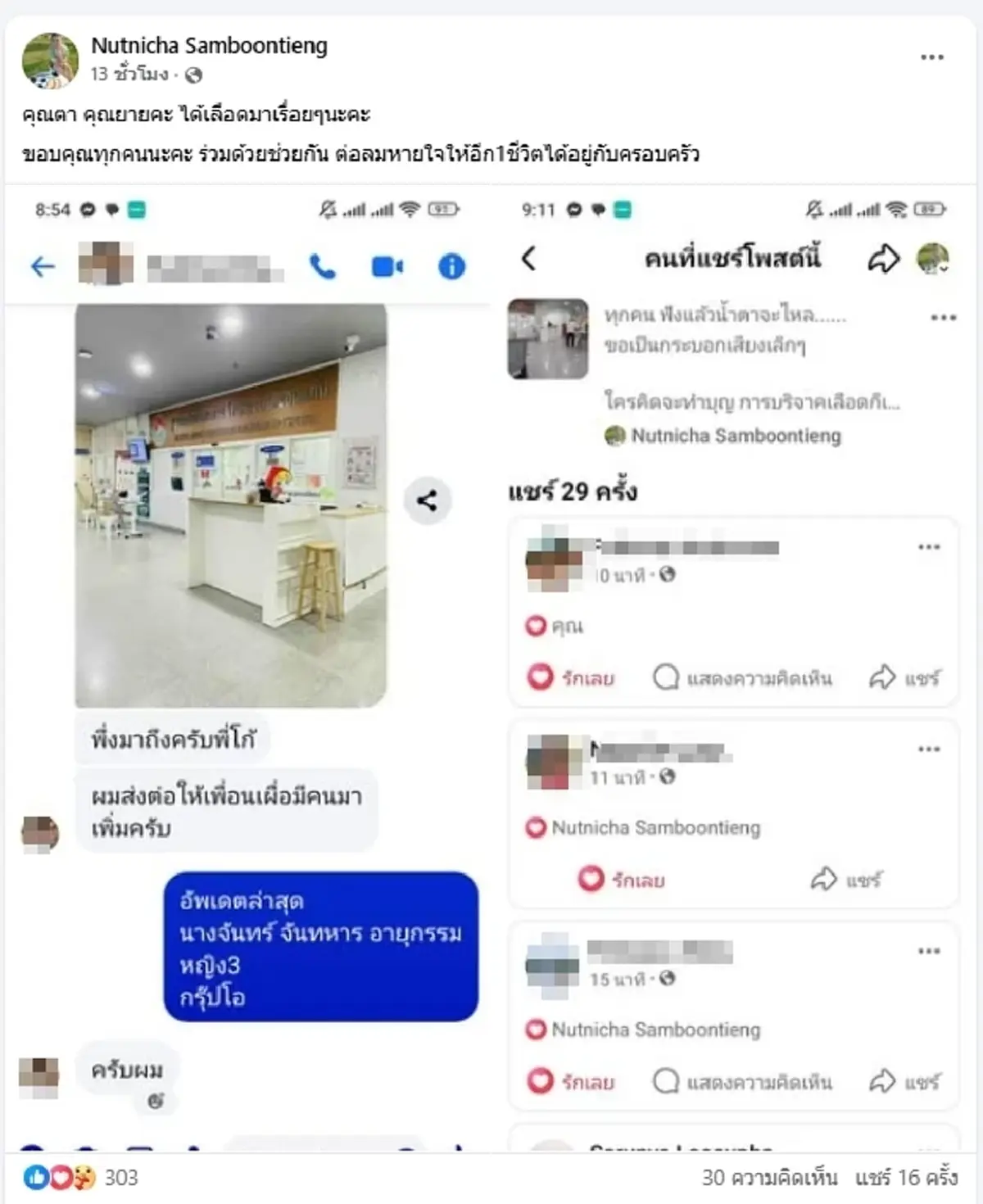Open the three-dot options menu on Nutnicha's post

(931, 57)
